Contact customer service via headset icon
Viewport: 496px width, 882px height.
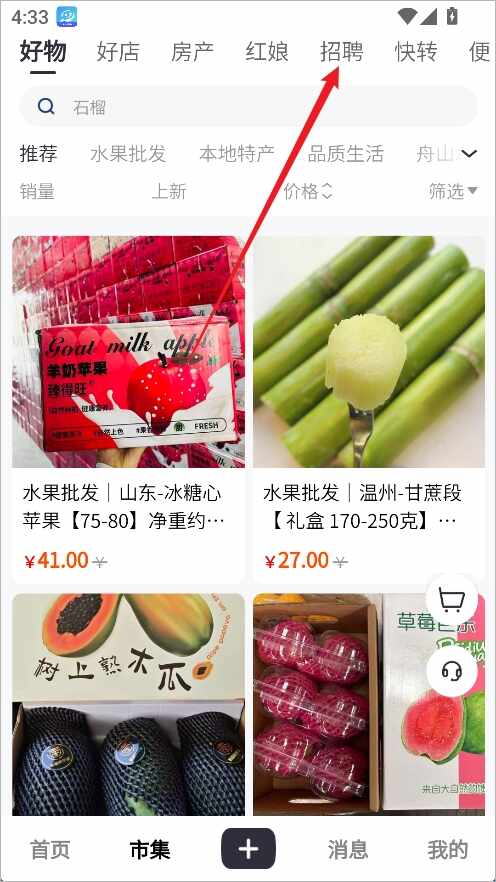coord(452,671)
